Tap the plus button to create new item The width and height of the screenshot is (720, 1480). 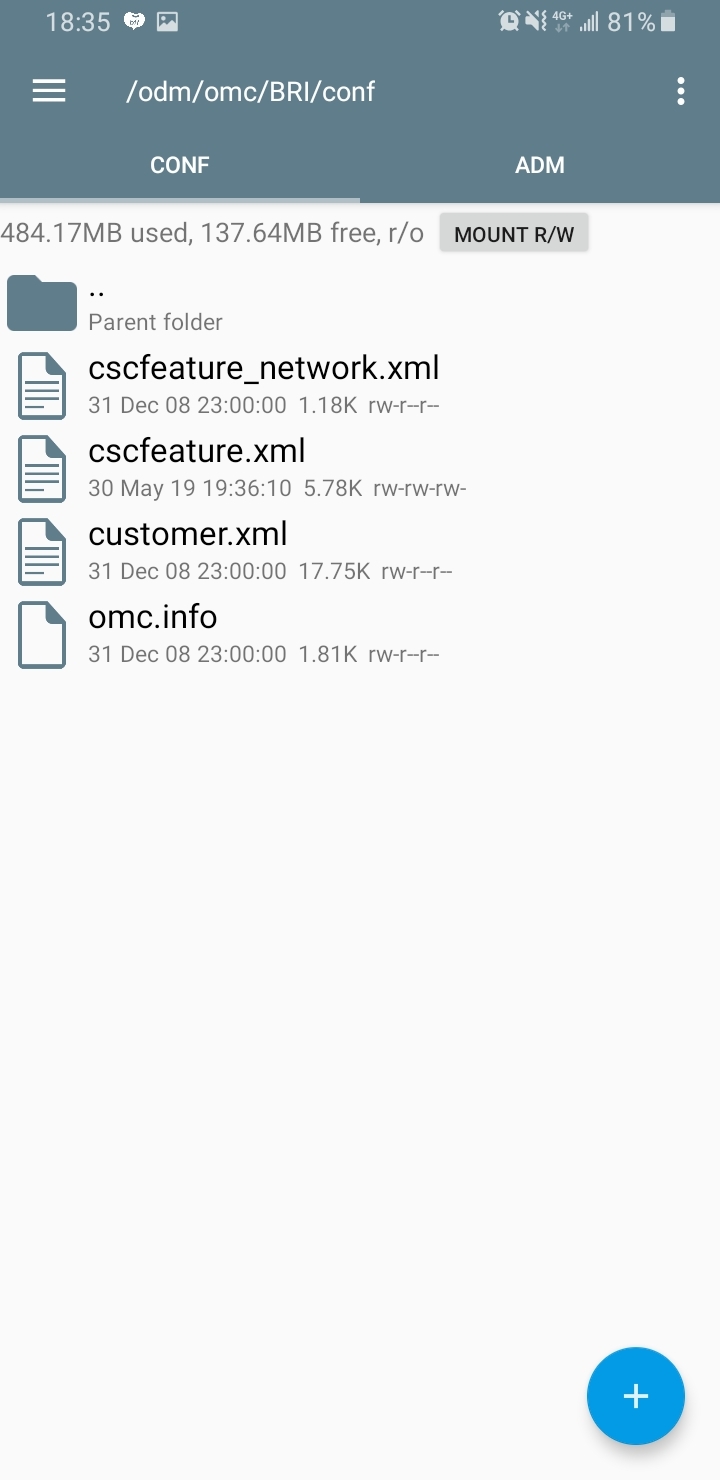(636, 1396)
